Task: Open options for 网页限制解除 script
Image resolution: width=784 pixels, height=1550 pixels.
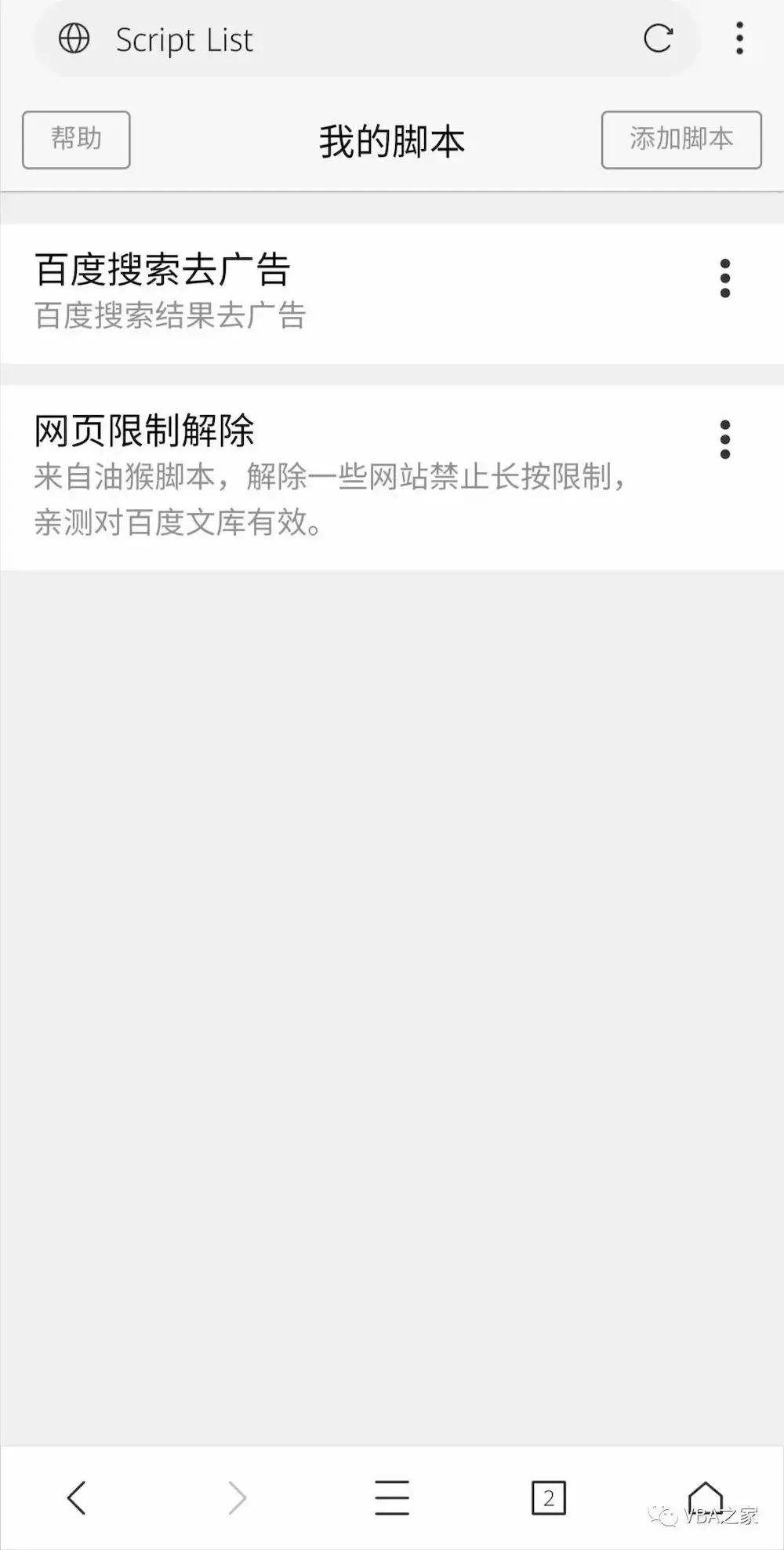Action: 724,439
